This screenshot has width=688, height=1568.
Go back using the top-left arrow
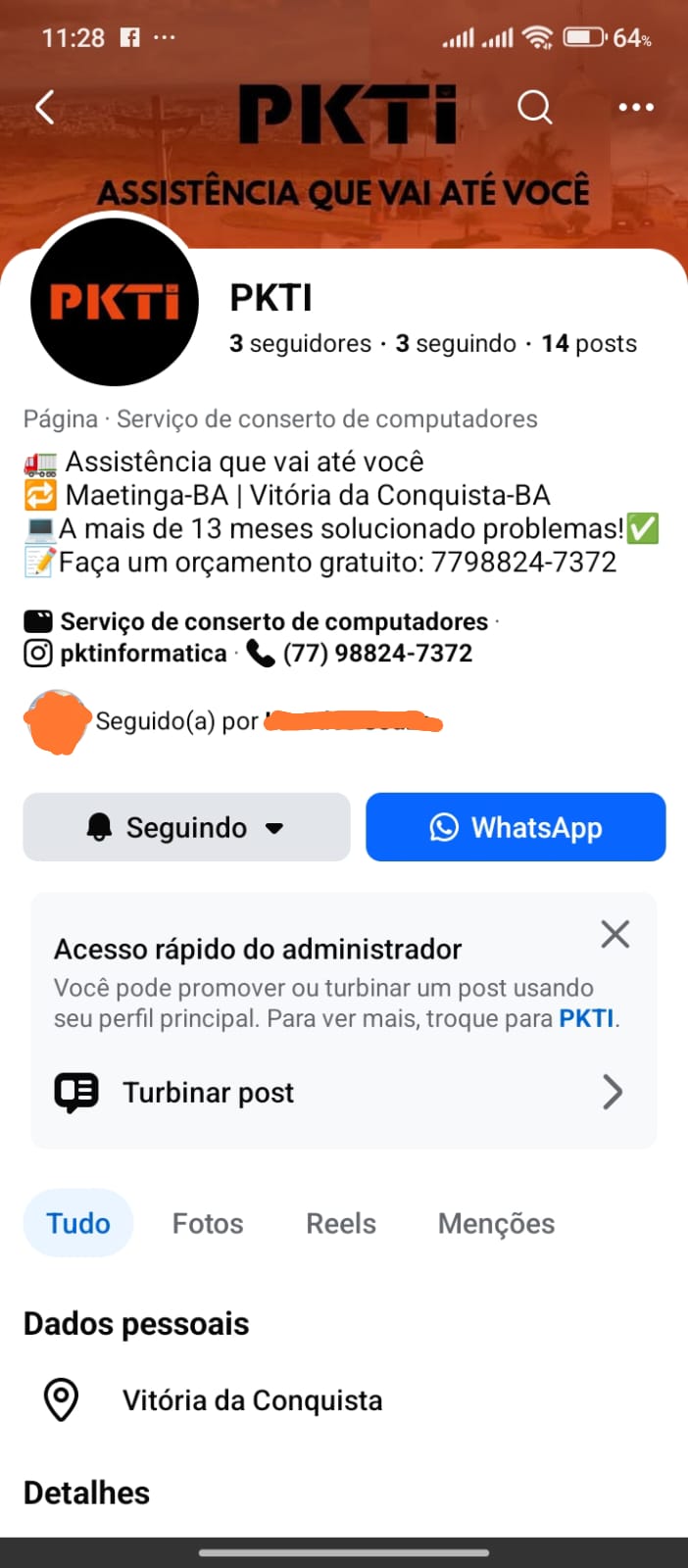pos(45,107)
